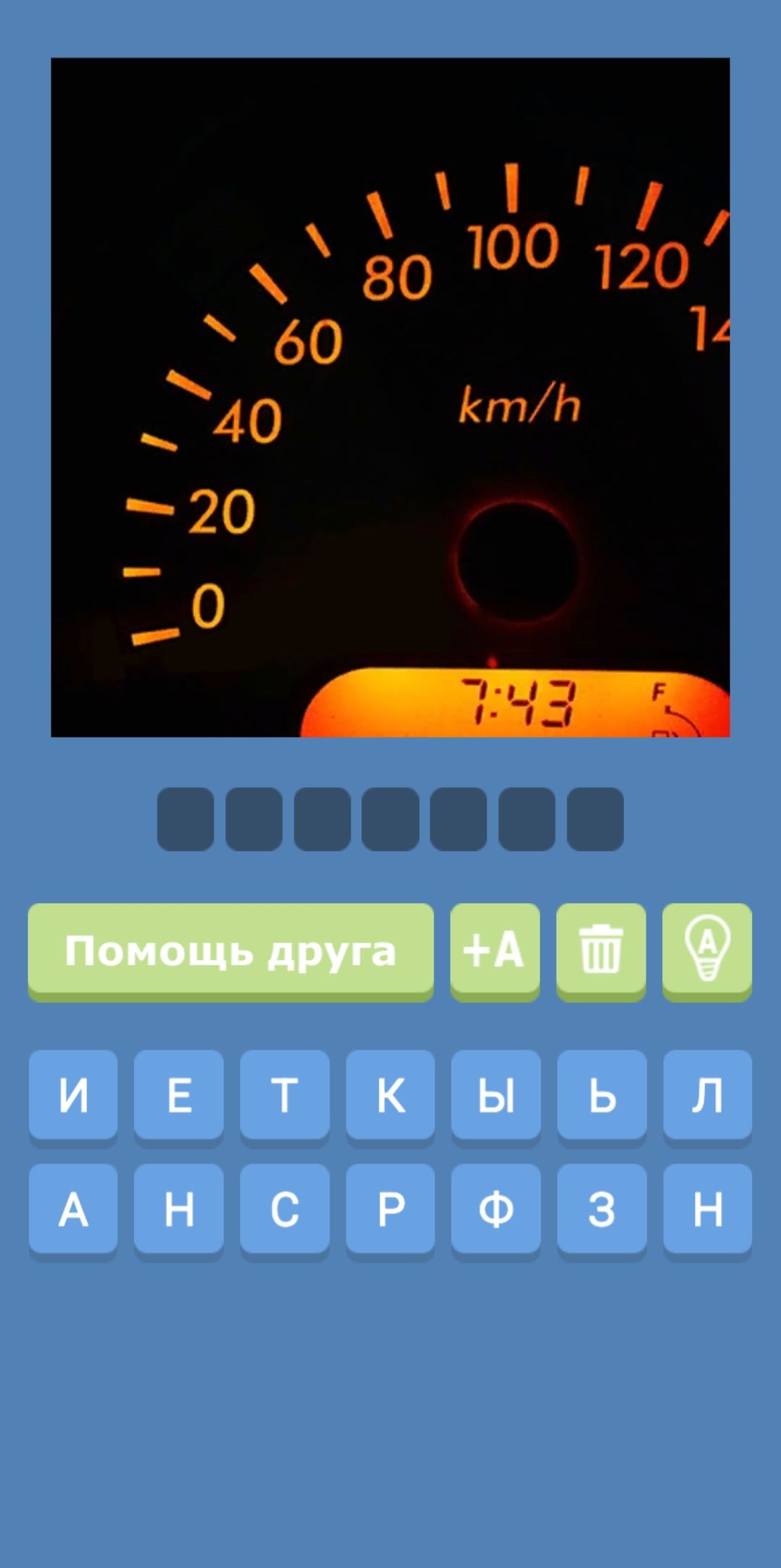
Task: Select the letter Р tile
Action: 390,1209
